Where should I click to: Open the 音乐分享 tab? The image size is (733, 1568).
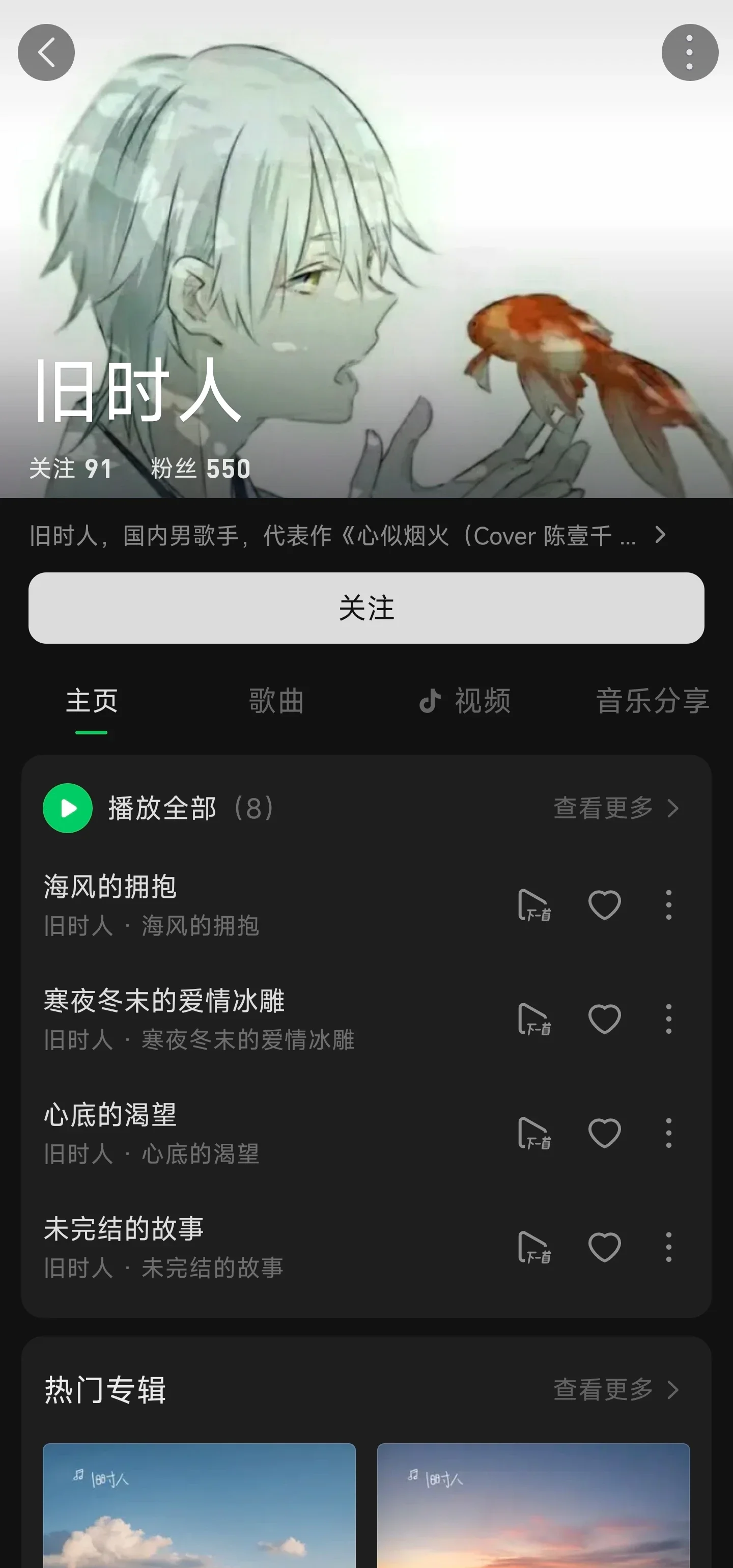click(652, 701)
